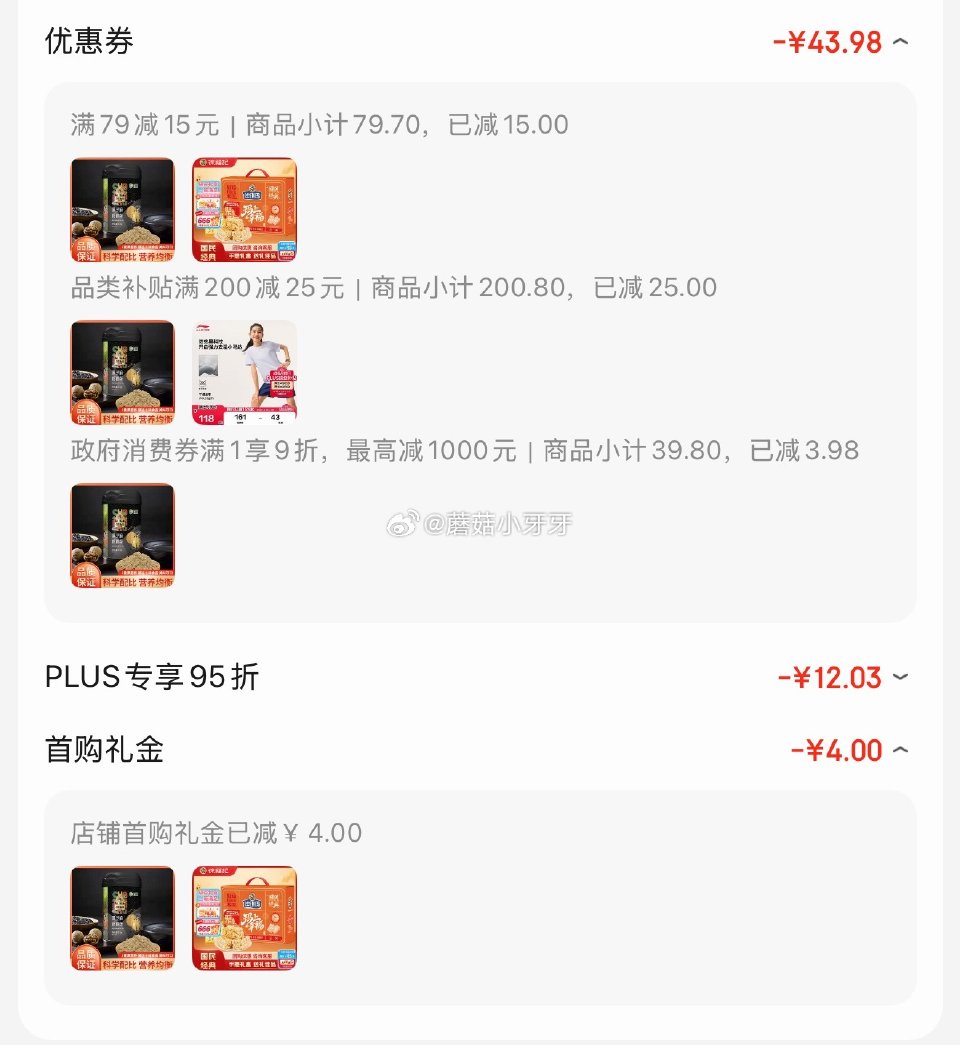
Task: Click protein powder thumbnail in 首购礼金 section
Action: pyautogui.click(x=123, y=920)
